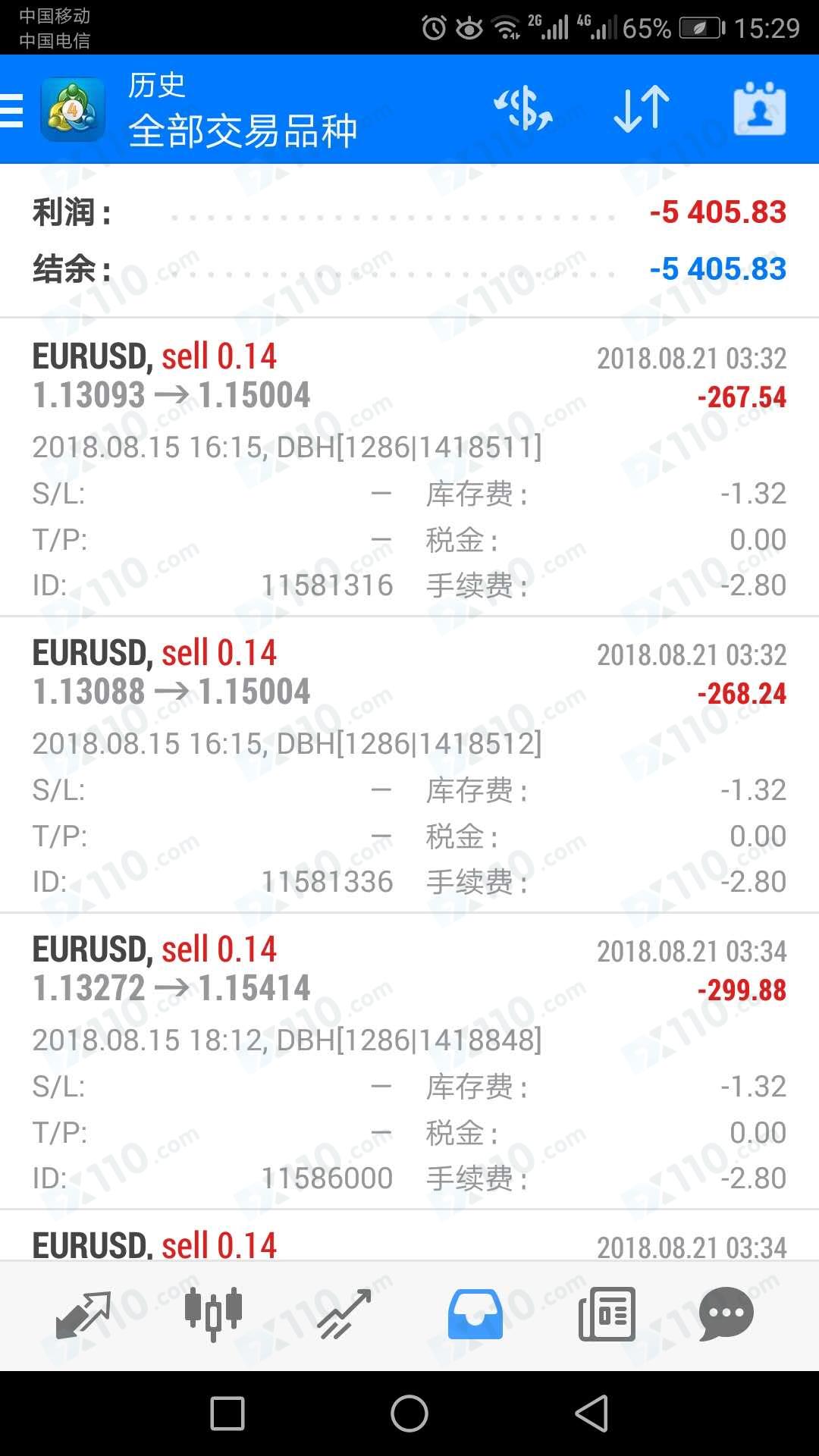
Task: Open the calendar date range picker
Action: coord(760,110)
